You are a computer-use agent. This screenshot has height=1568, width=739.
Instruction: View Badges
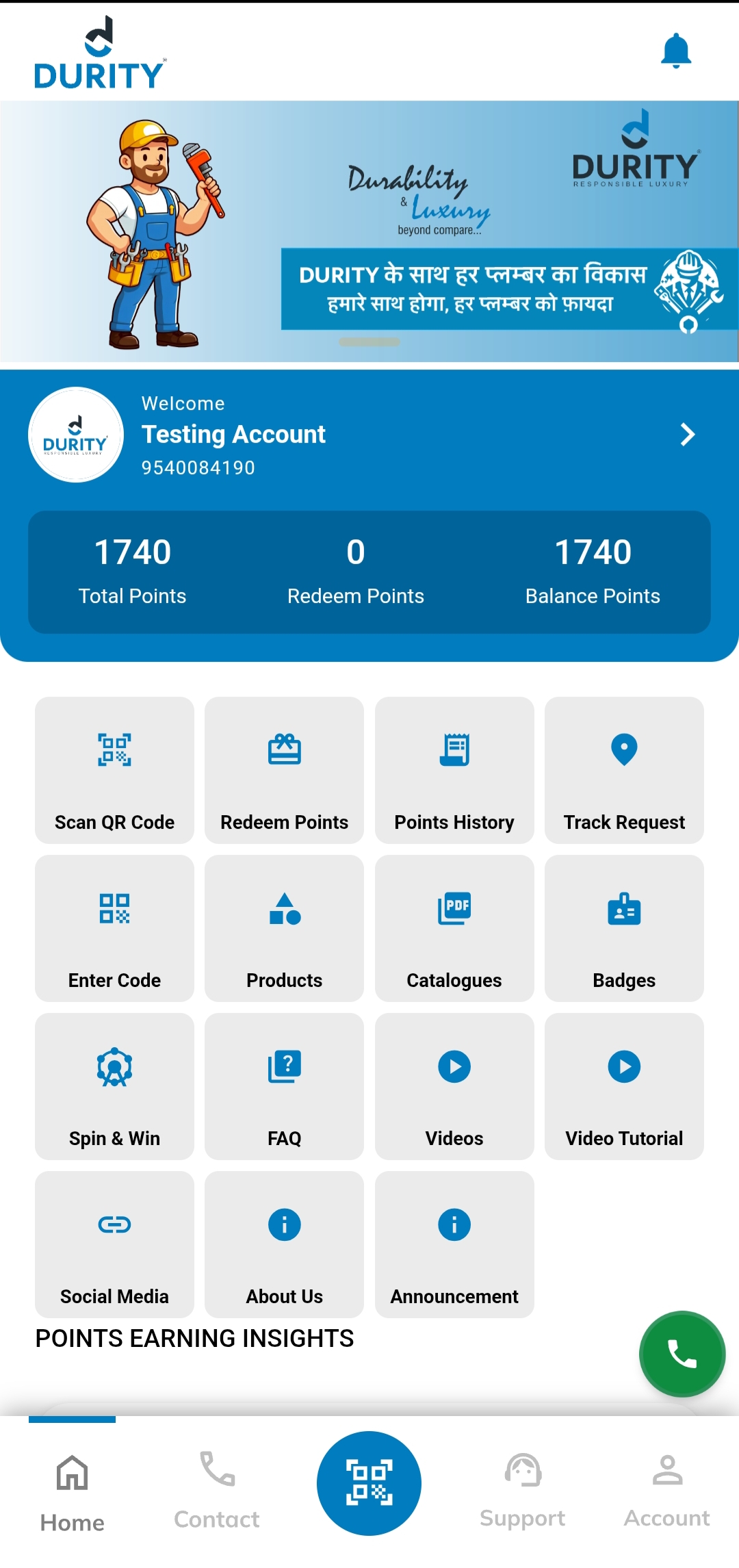click(624, 928)
